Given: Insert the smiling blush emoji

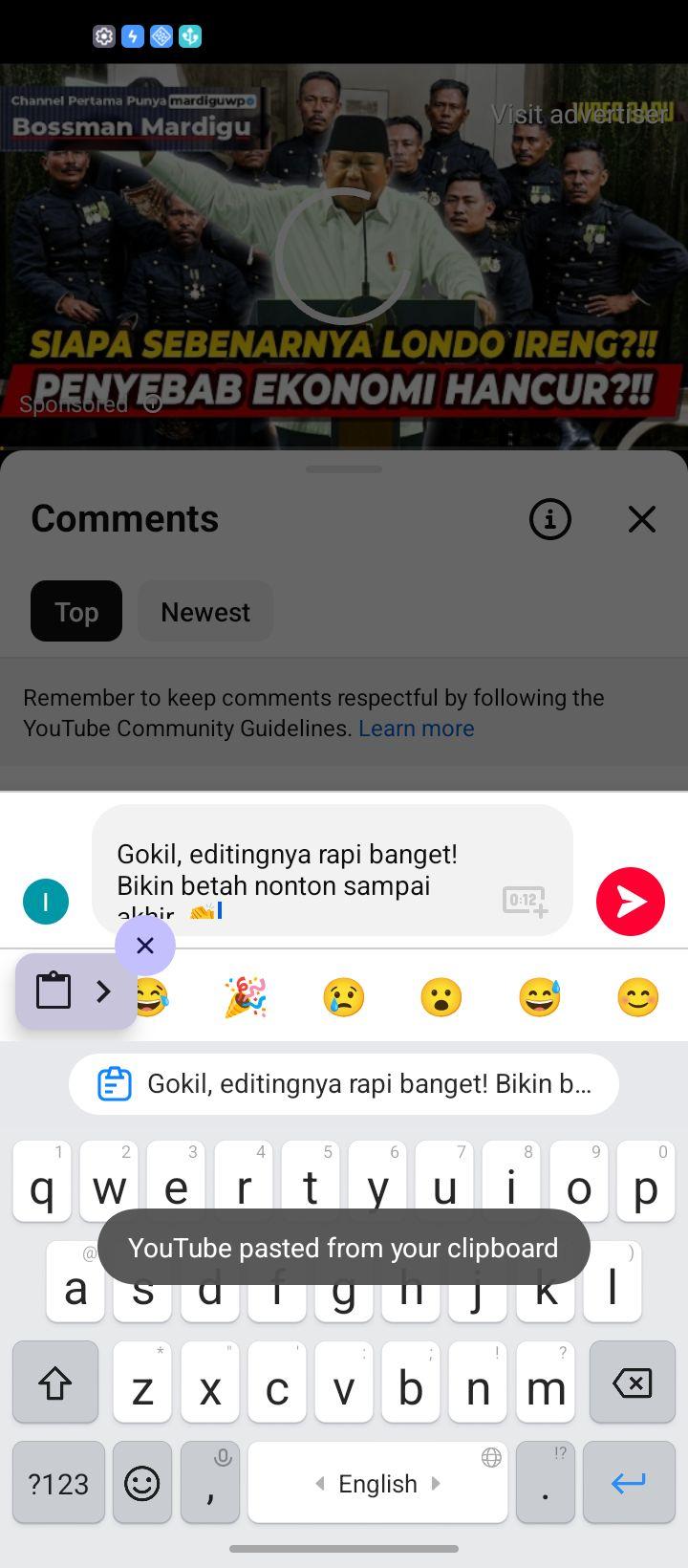Looking at the screenshot, I should click(x=637, y=997).
